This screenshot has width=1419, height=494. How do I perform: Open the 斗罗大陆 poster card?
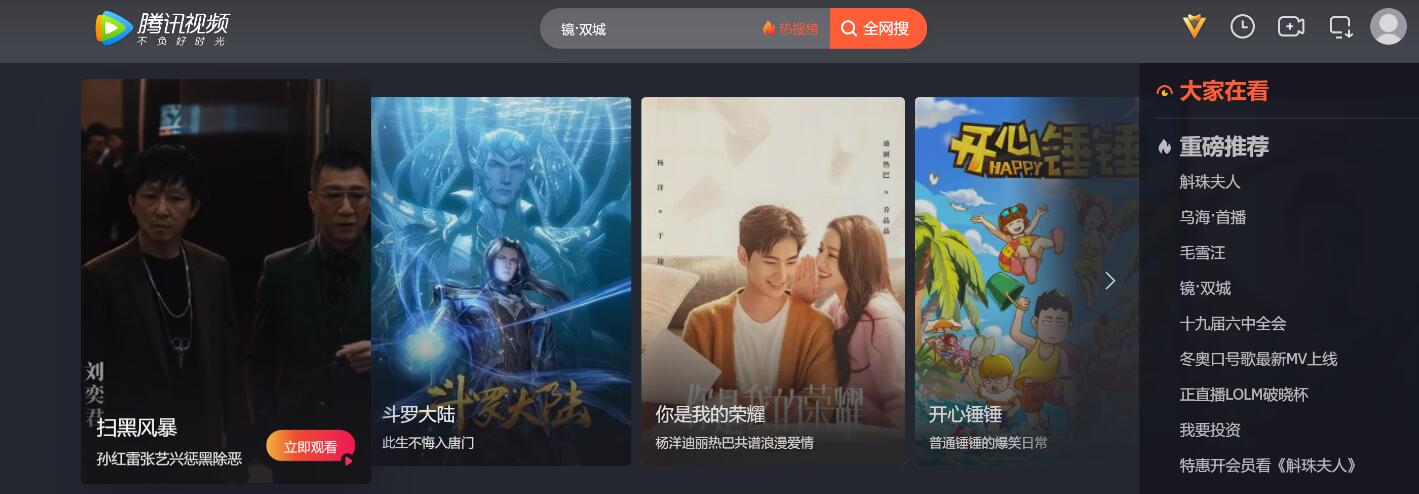tap(501, 280)
